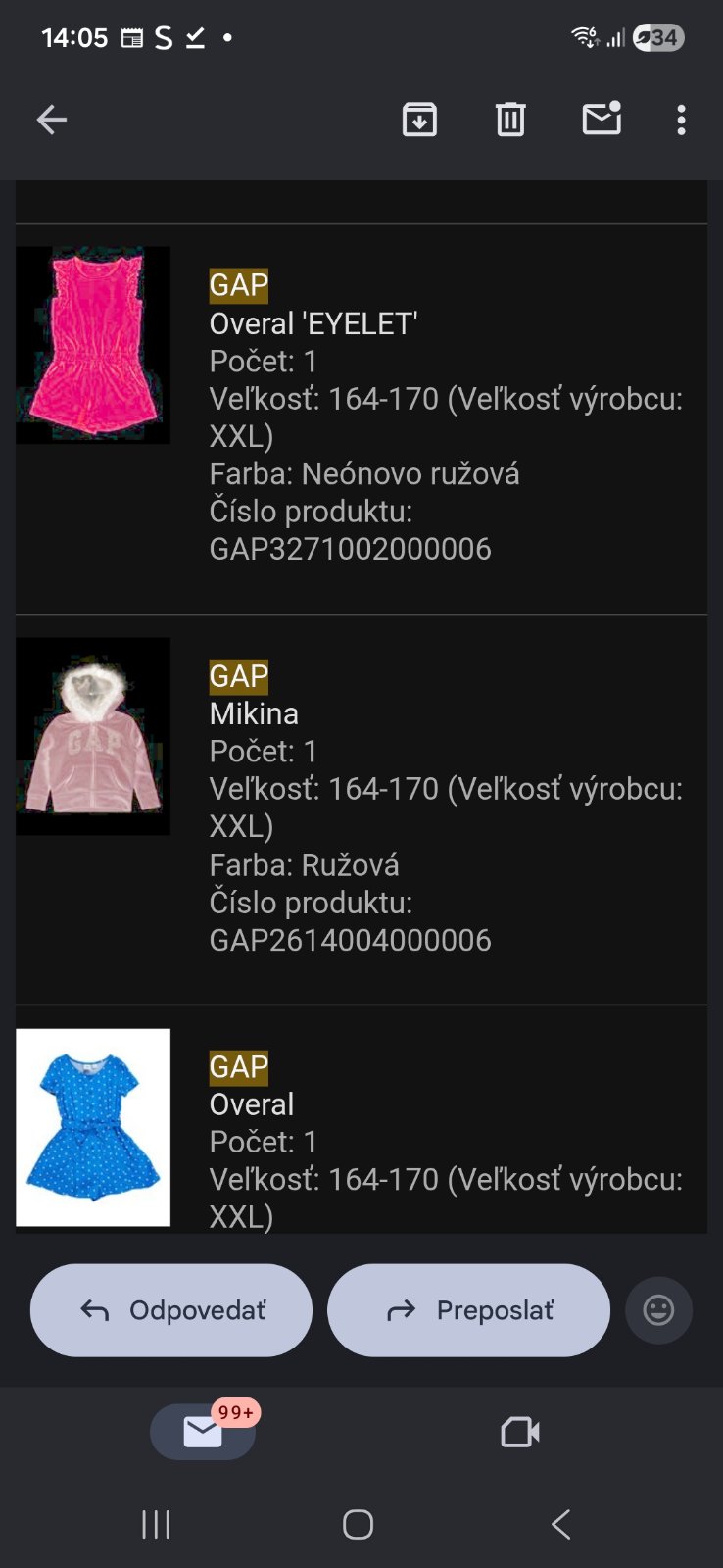723x1568 pixels.
Task: Mark the email as unread
Action: [602, 119]
